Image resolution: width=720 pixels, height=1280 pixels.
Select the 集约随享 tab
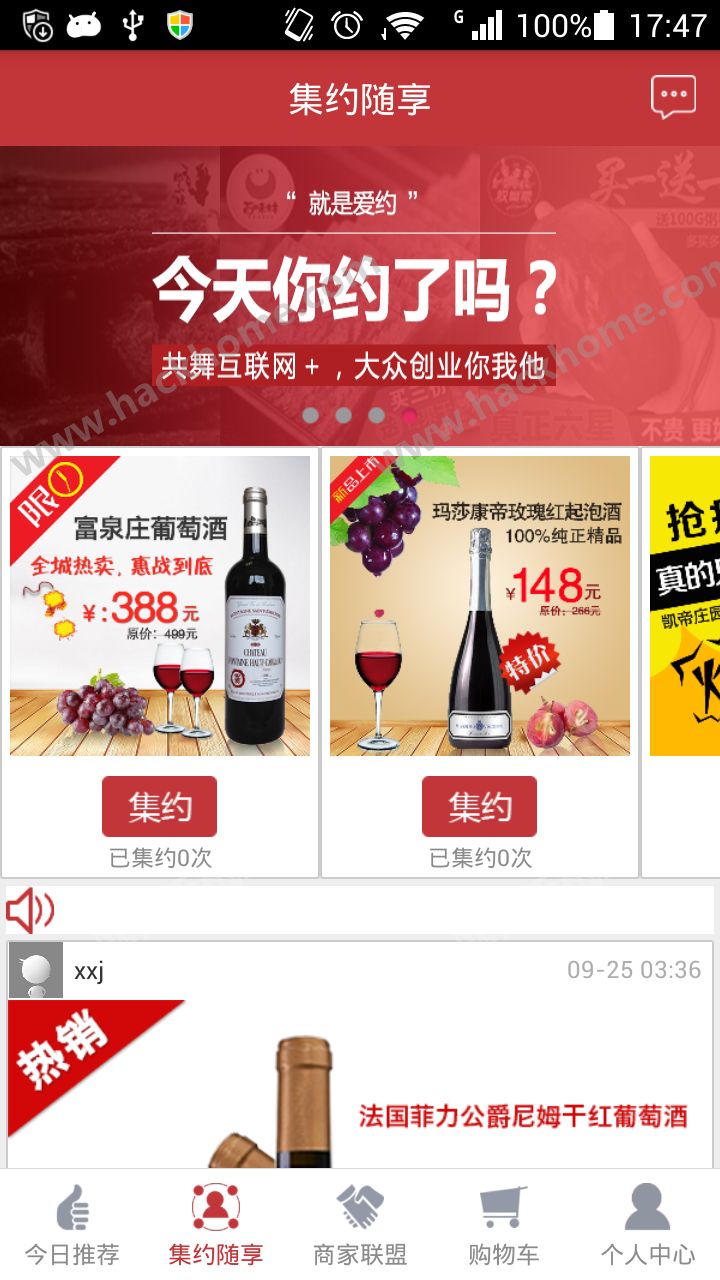pos(216,1225)
